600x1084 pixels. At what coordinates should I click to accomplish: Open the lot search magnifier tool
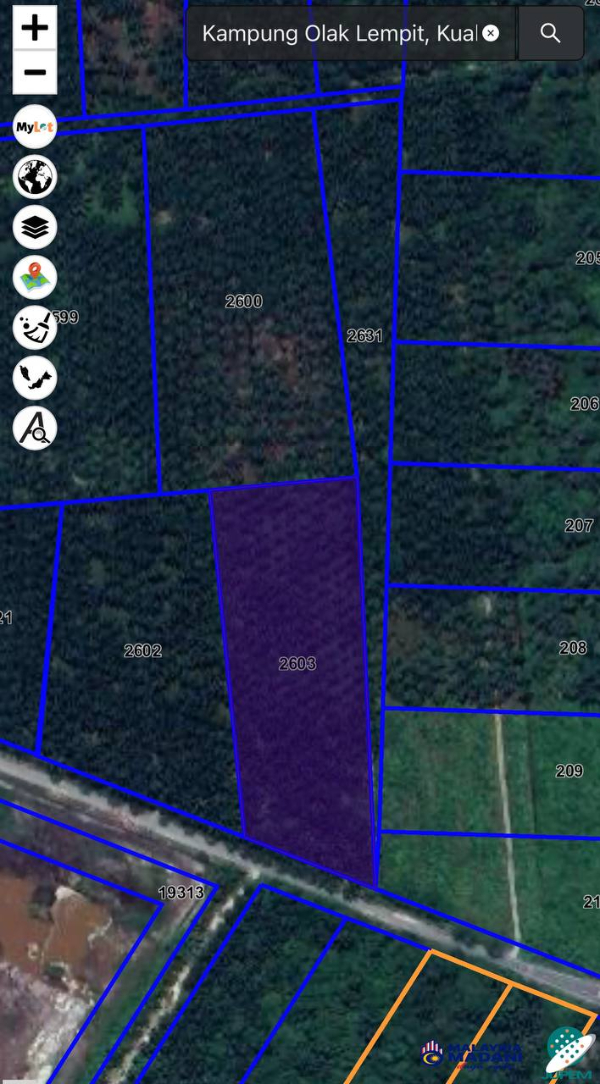[x=35, y=429]
